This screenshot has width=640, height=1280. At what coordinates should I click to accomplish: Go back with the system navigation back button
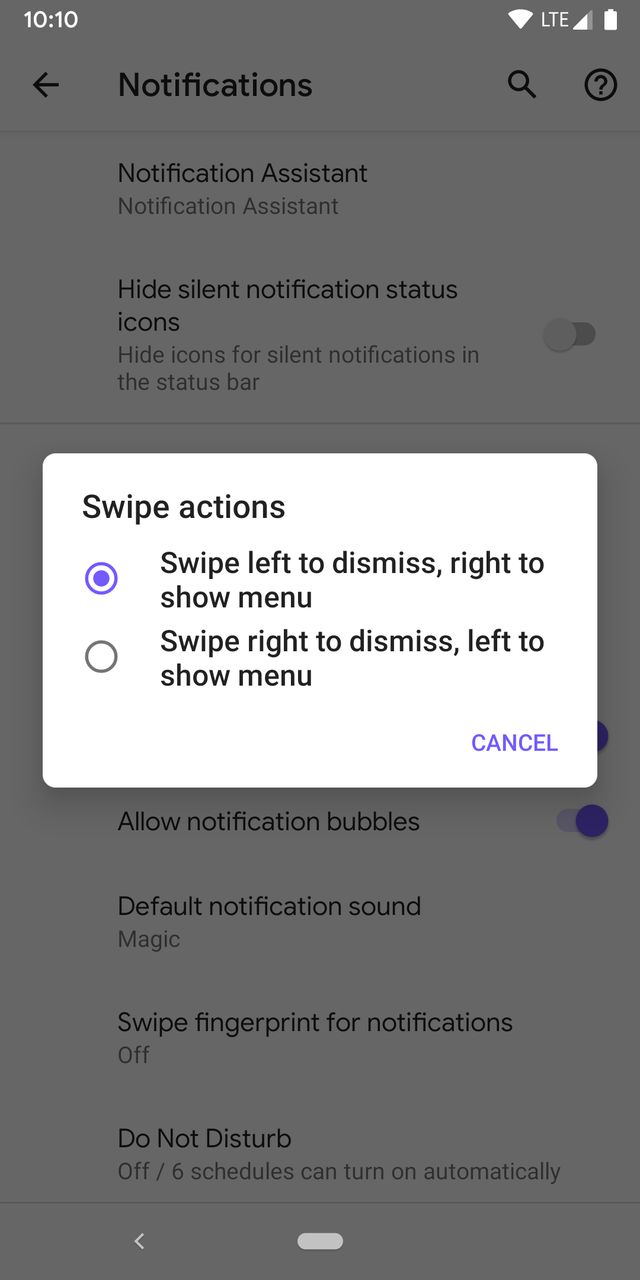coord(139,1241)
